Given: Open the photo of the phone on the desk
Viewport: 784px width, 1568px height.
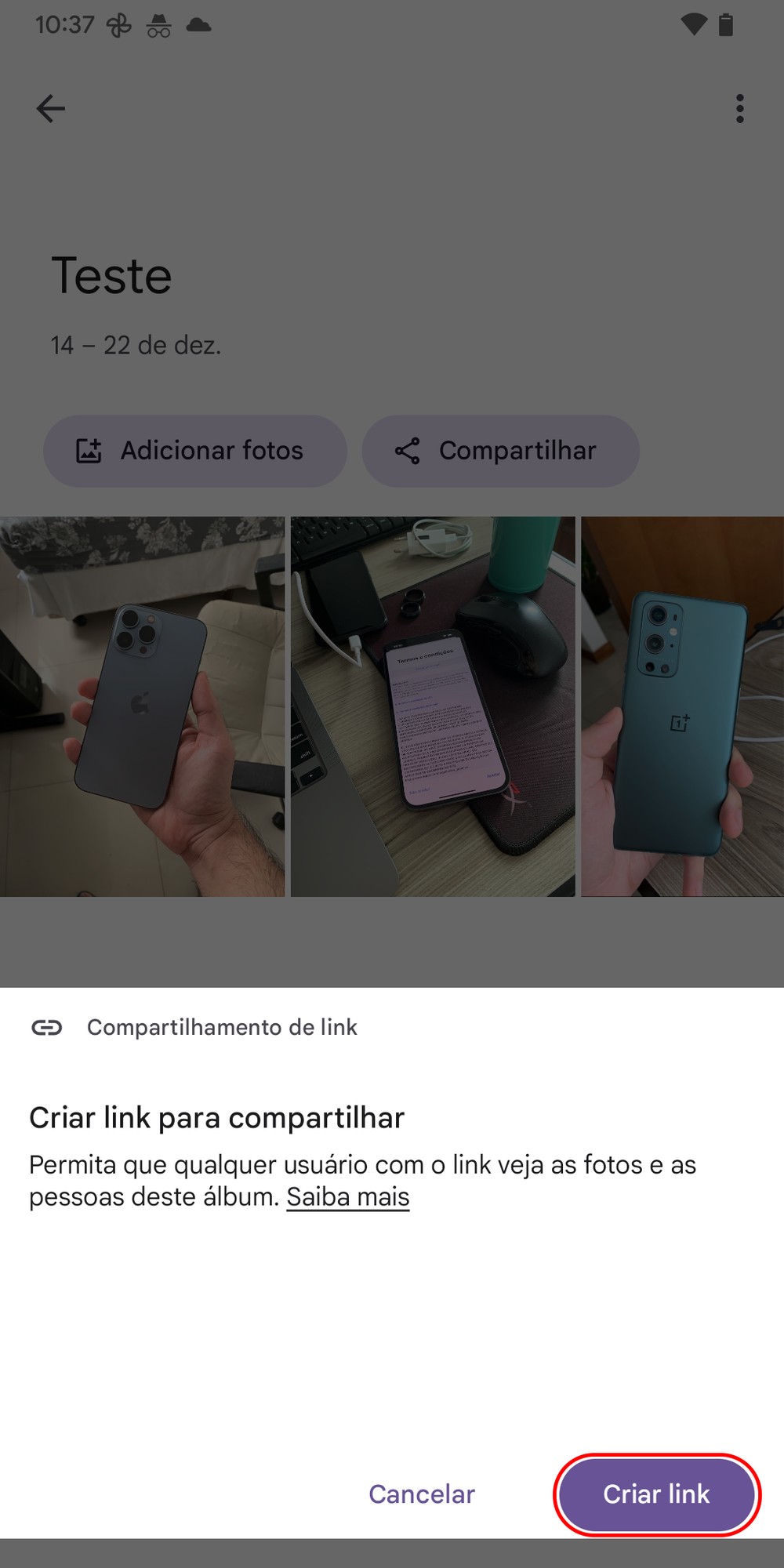Looking at the screenshot, I should [x=433, y=706].
